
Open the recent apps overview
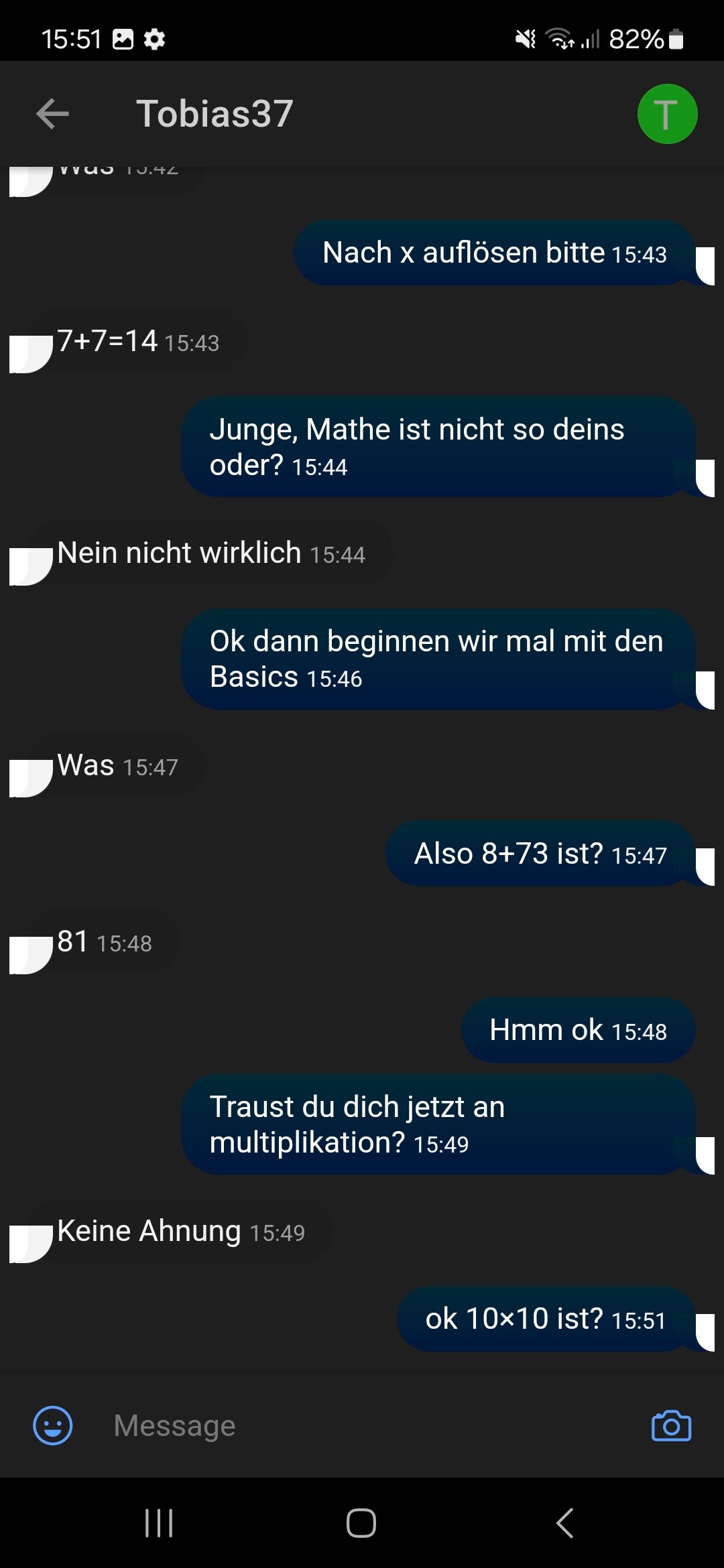pos(159,1522)
